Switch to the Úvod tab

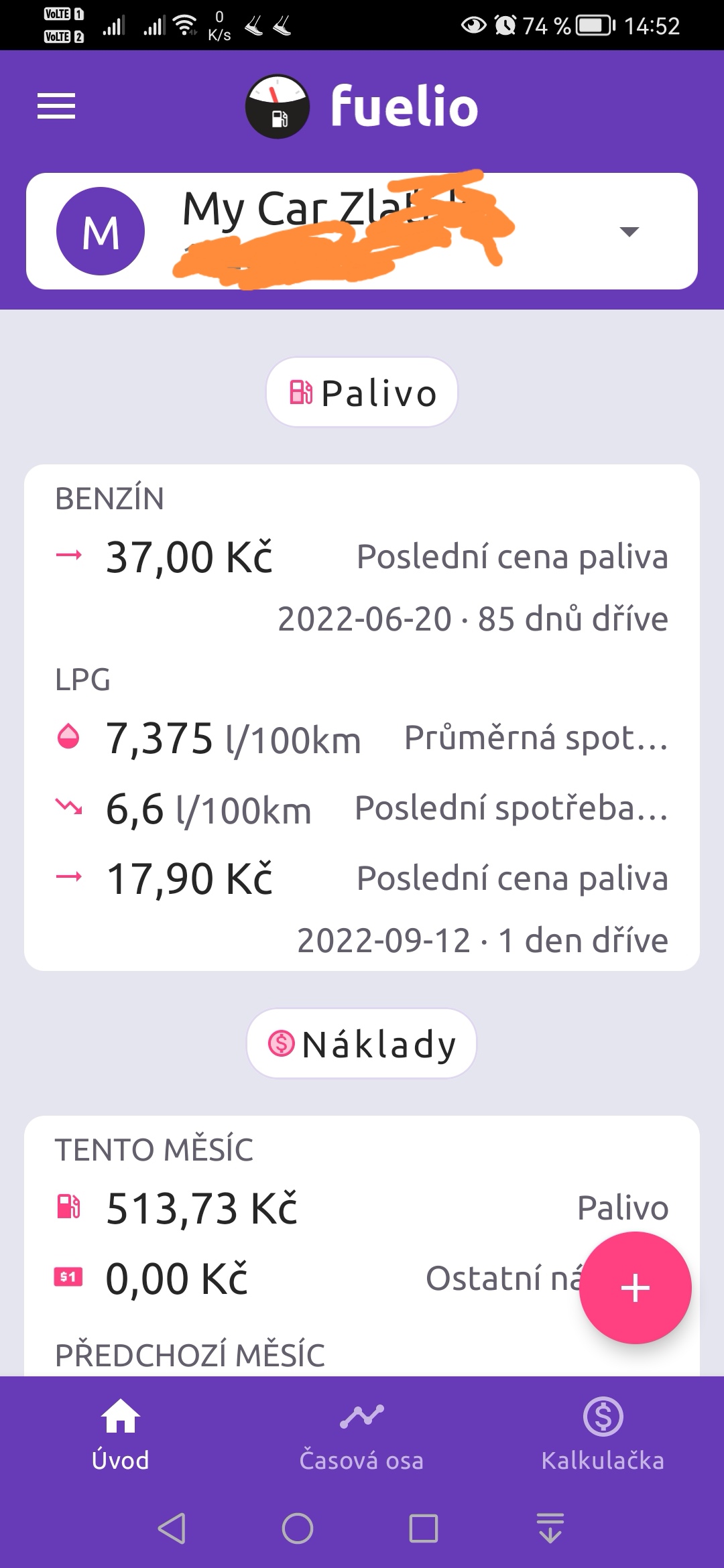[x=121, y=1434]
